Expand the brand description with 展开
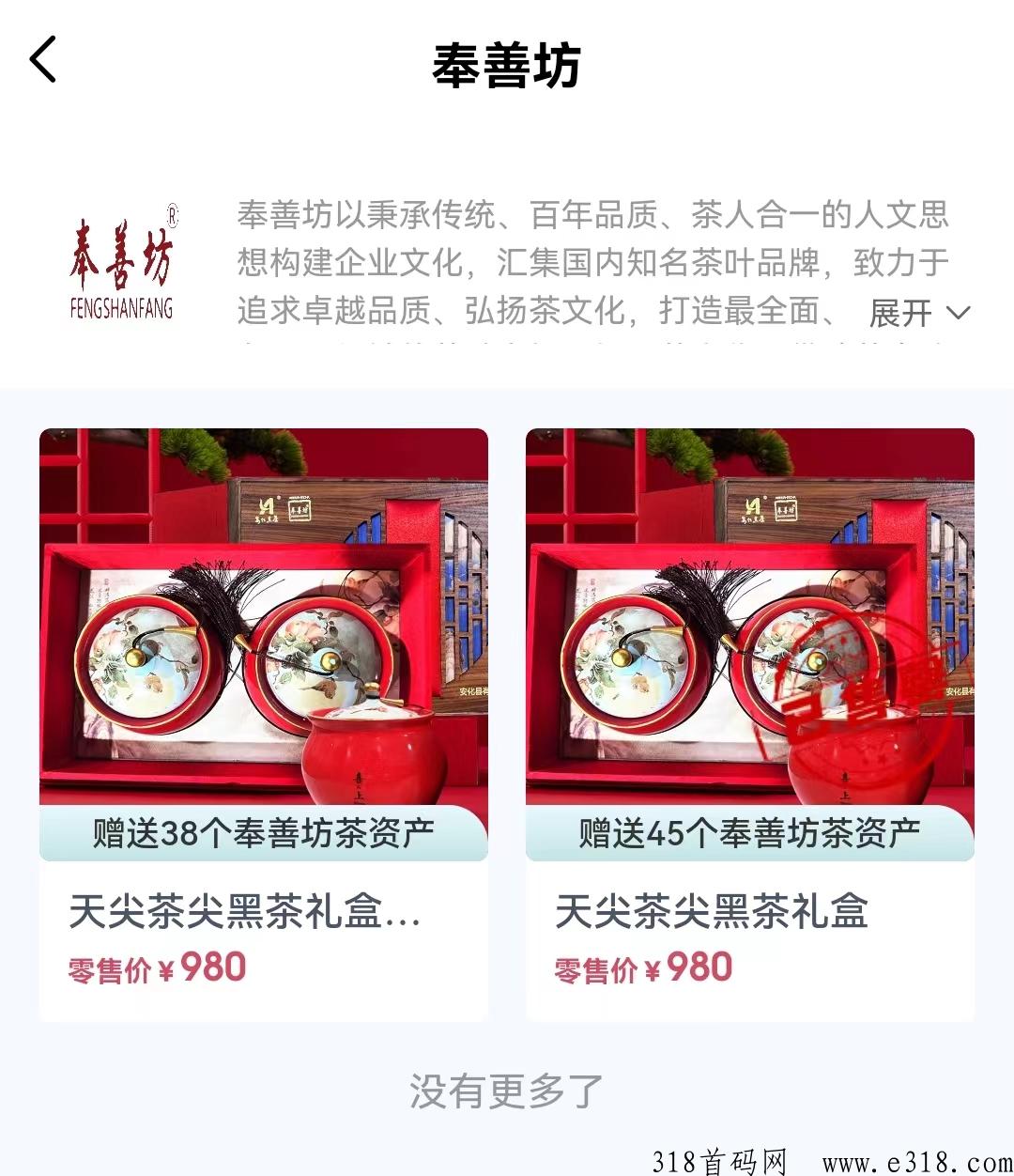Screen dimensions: 1014x1176 tap(918, 314)
